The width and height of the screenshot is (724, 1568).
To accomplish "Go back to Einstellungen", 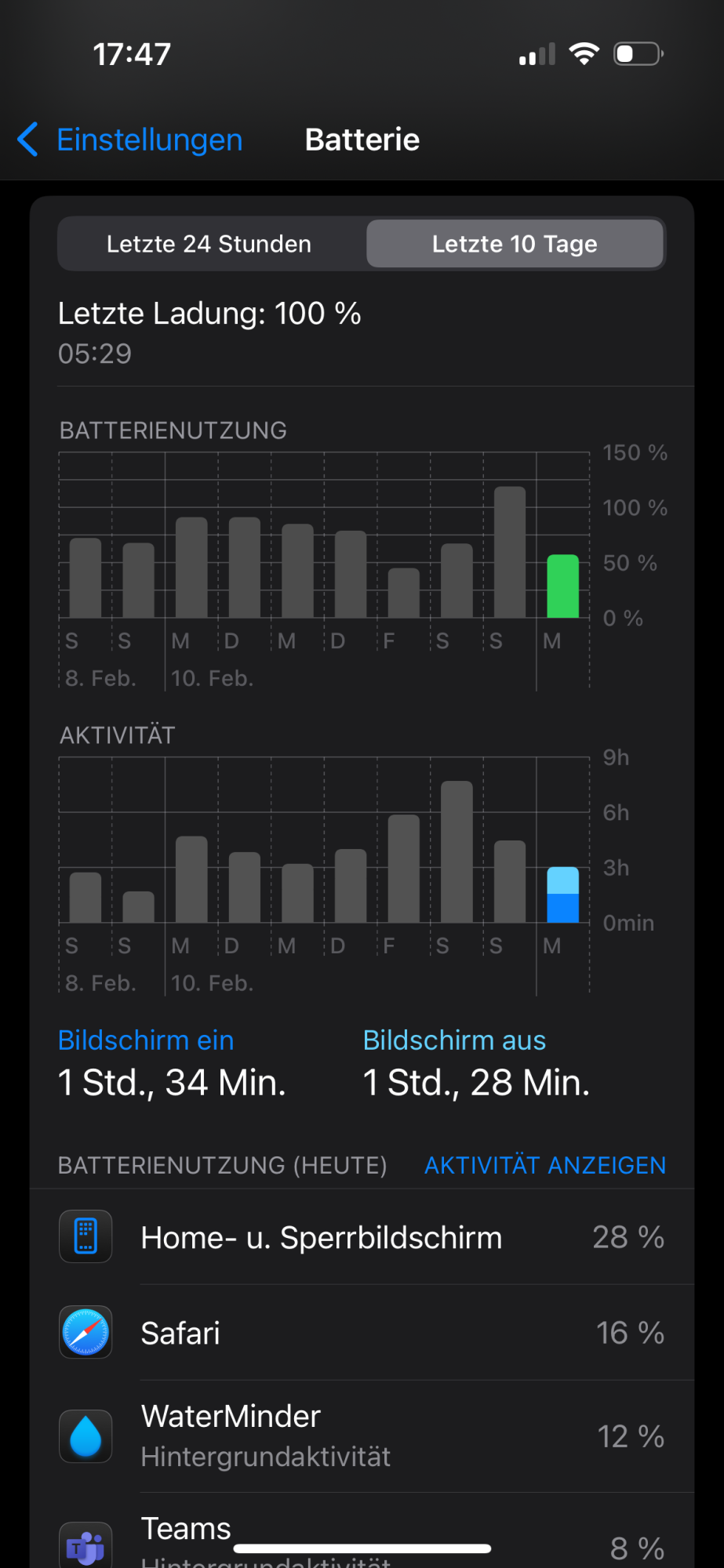I will click(130, 140).
